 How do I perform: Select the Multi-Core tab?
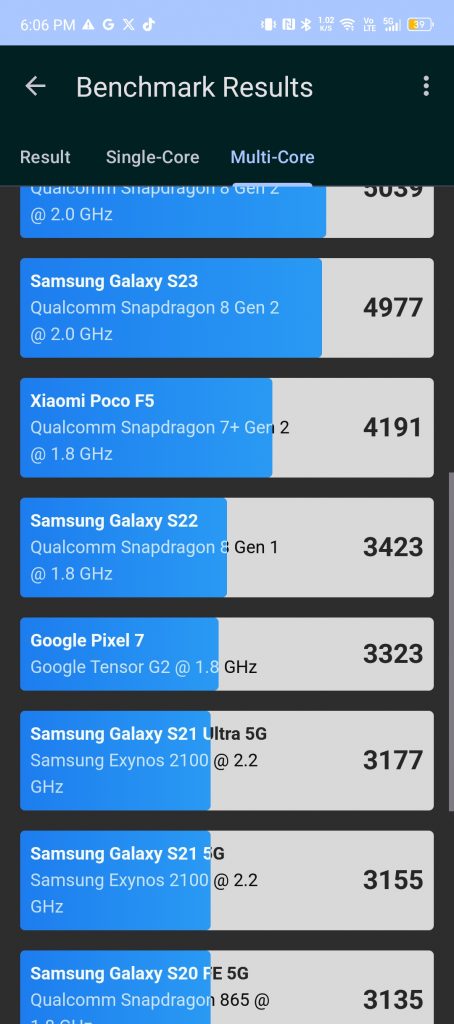272,157
